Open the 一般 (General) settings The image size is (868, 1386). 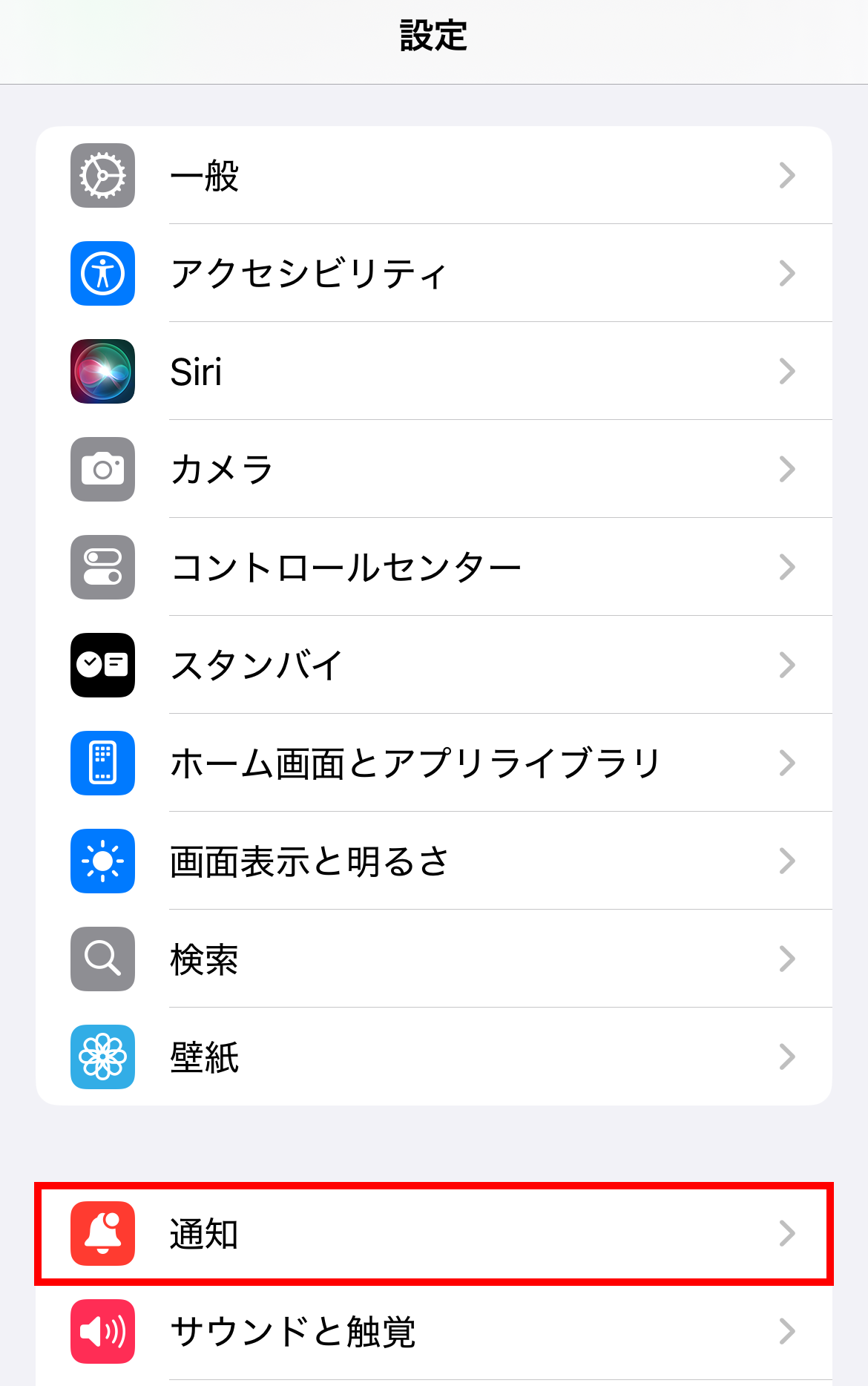433,176
